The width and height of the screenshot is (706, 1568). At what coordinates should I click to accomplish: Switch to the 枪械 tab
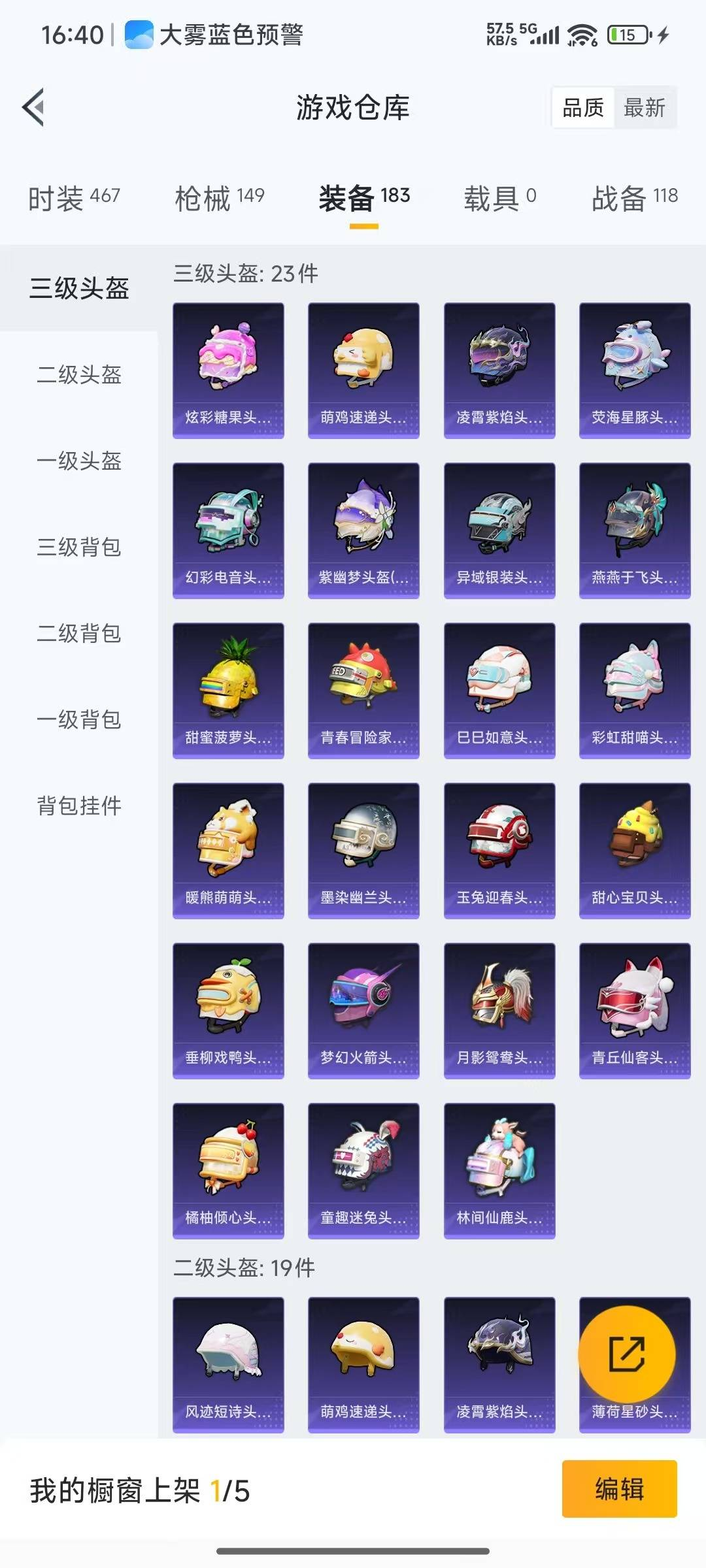220,198
